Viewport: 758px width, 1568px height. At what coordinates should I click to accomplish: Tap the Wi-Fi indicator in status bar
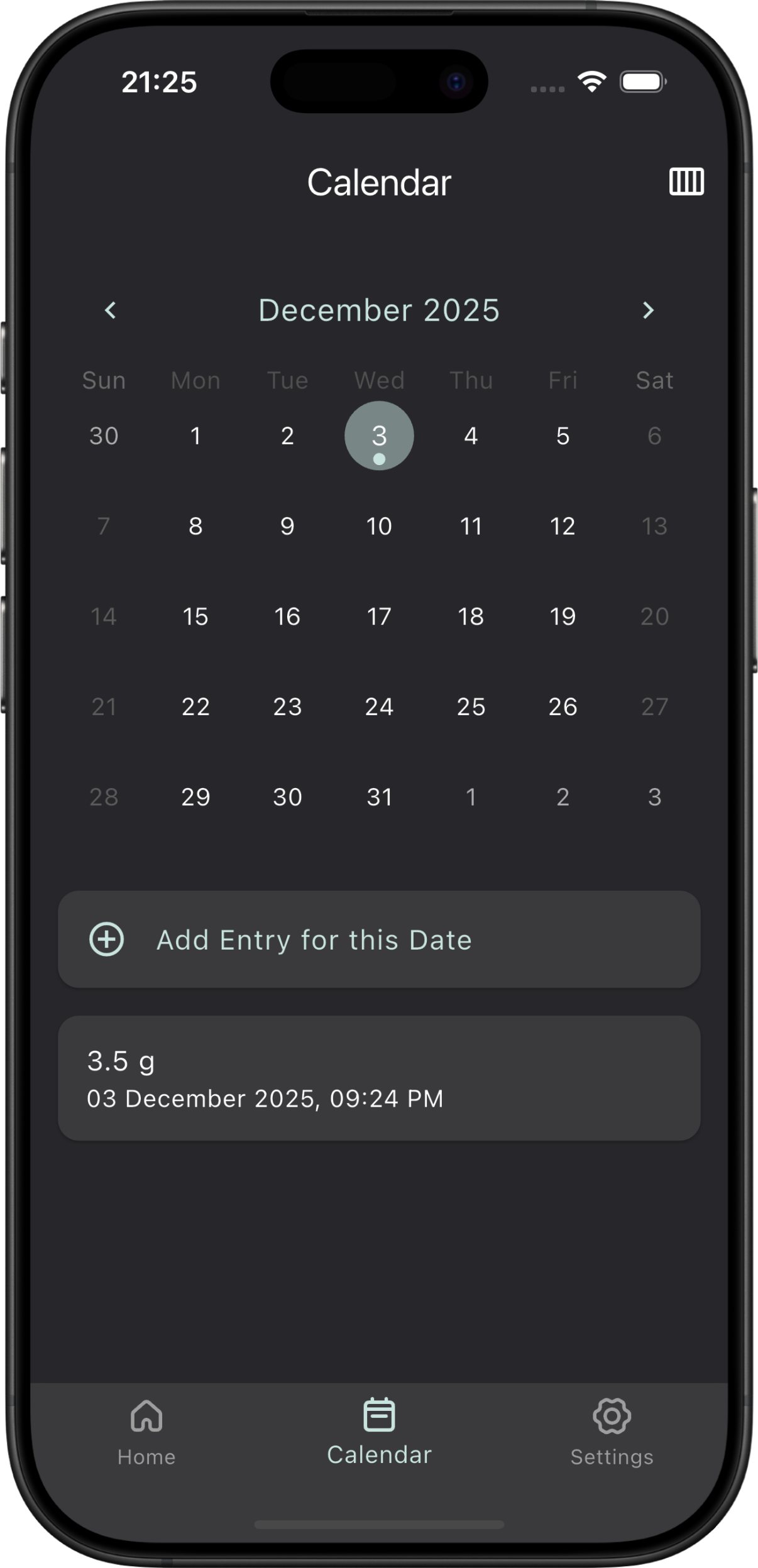590,80
